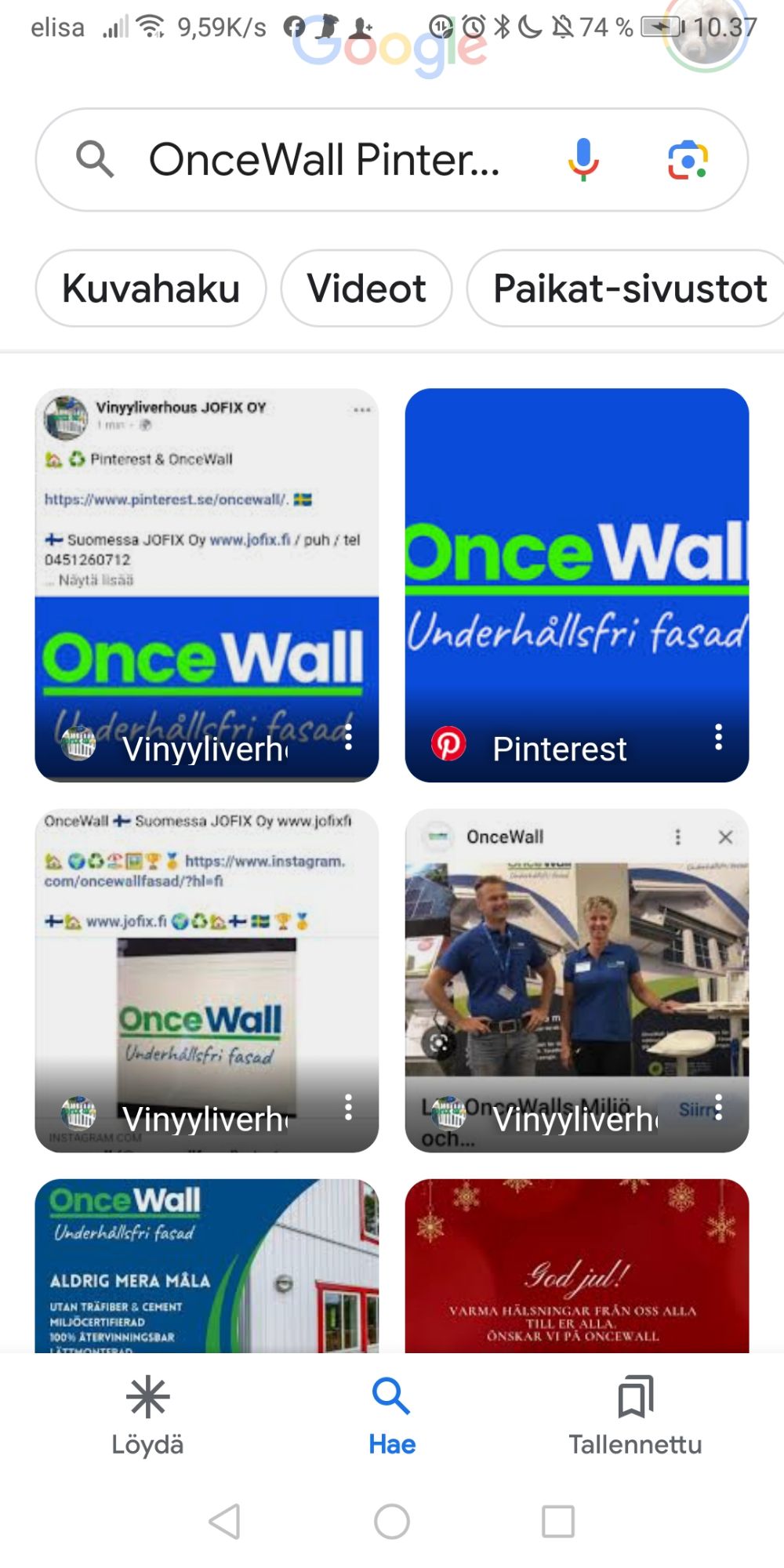Open the Vinyyliverhous JOFIX OY post result

point(206,564)
